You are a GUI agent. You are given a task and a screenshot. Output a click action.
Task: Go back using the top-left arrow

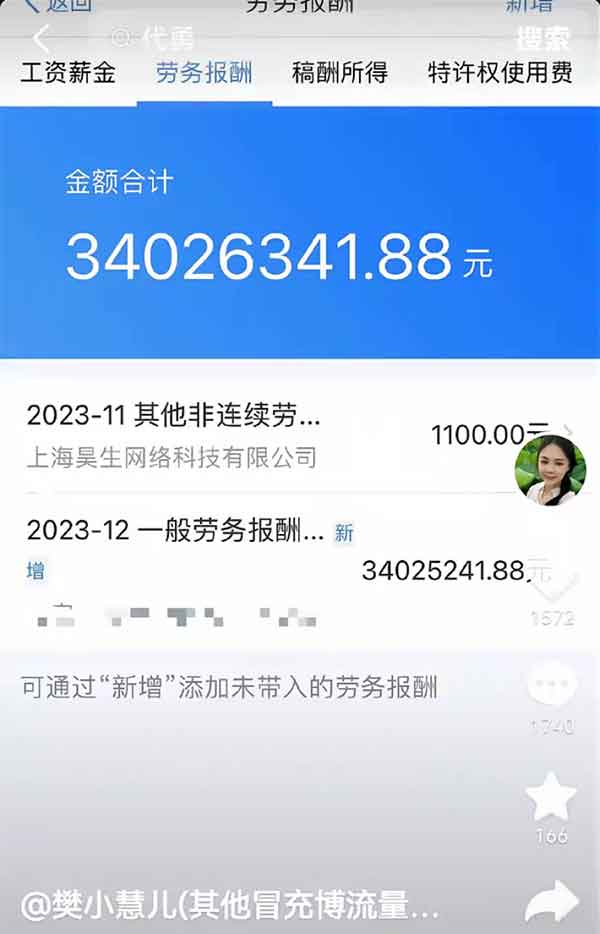[x=41, y=40]
